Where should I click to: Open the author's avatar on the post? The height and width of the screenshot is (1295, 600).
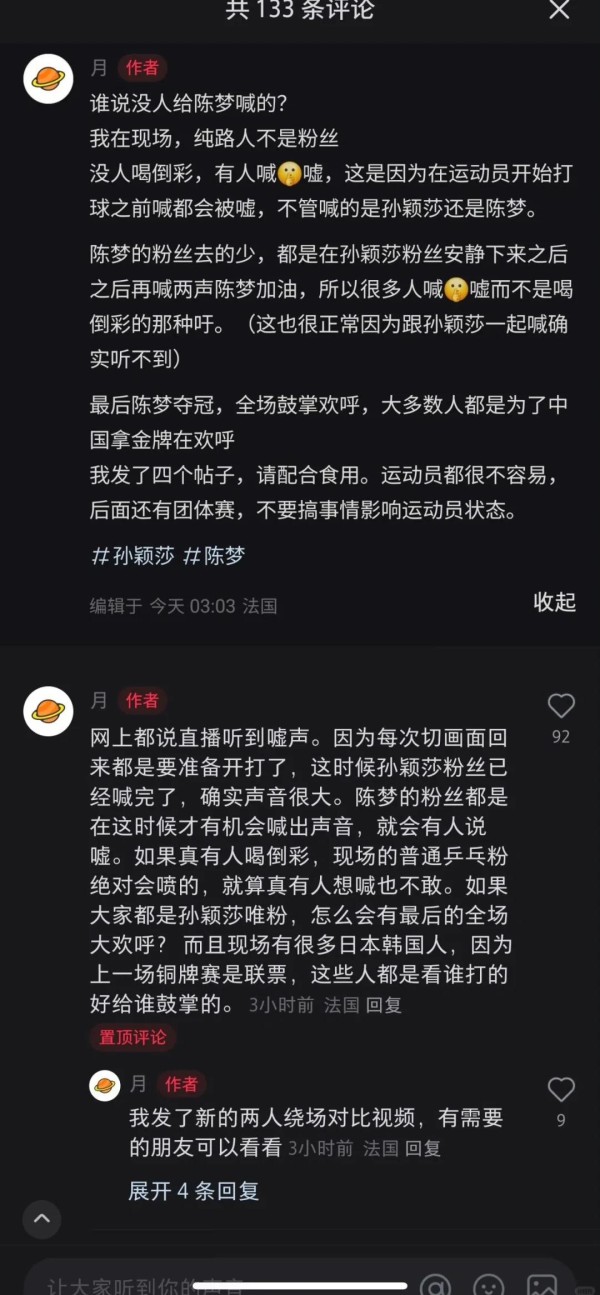(48, 78)
